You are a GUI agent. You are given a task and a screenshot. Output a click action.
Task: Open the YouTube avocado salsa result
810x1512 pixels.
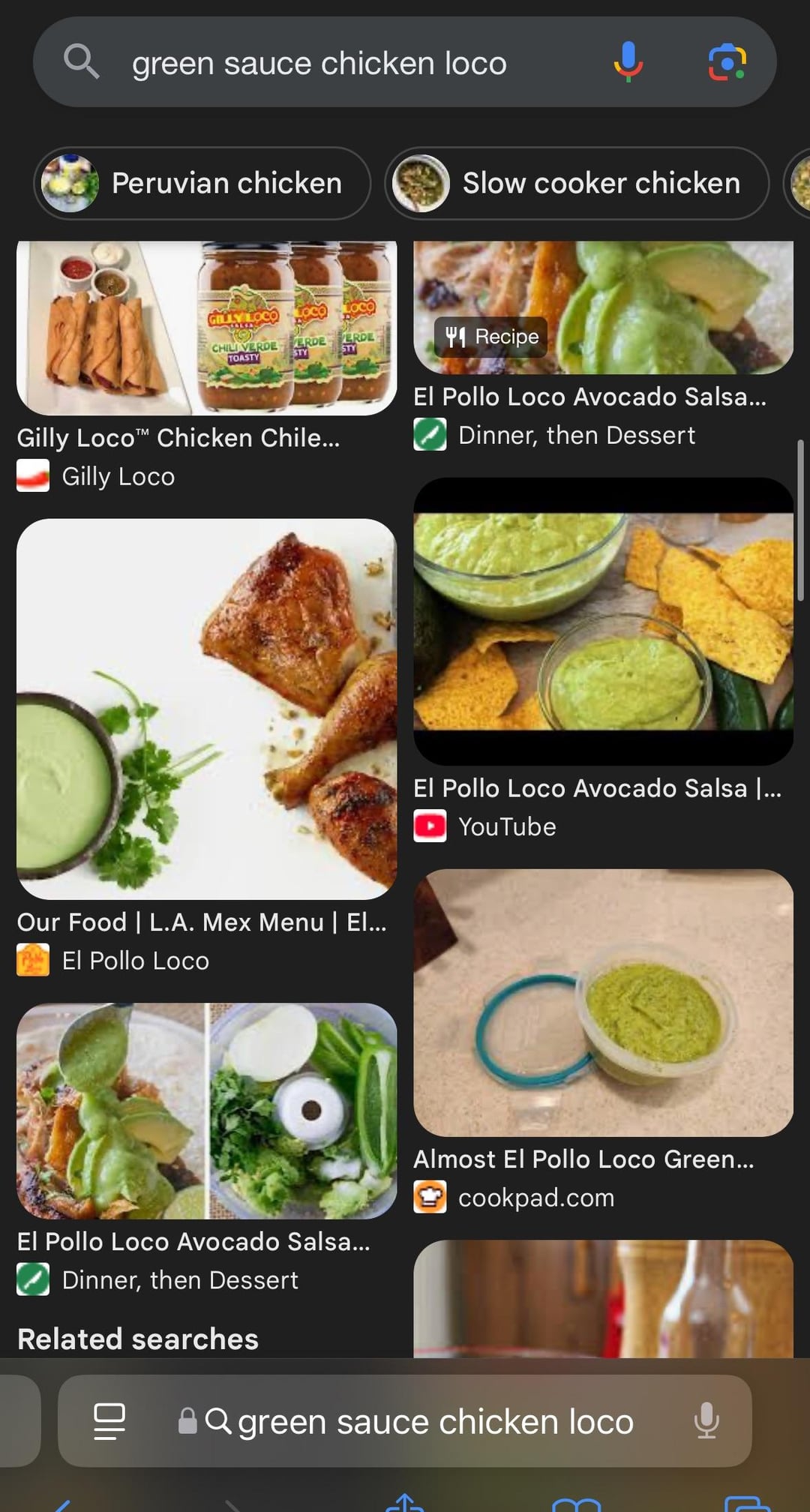pos(603,621)
